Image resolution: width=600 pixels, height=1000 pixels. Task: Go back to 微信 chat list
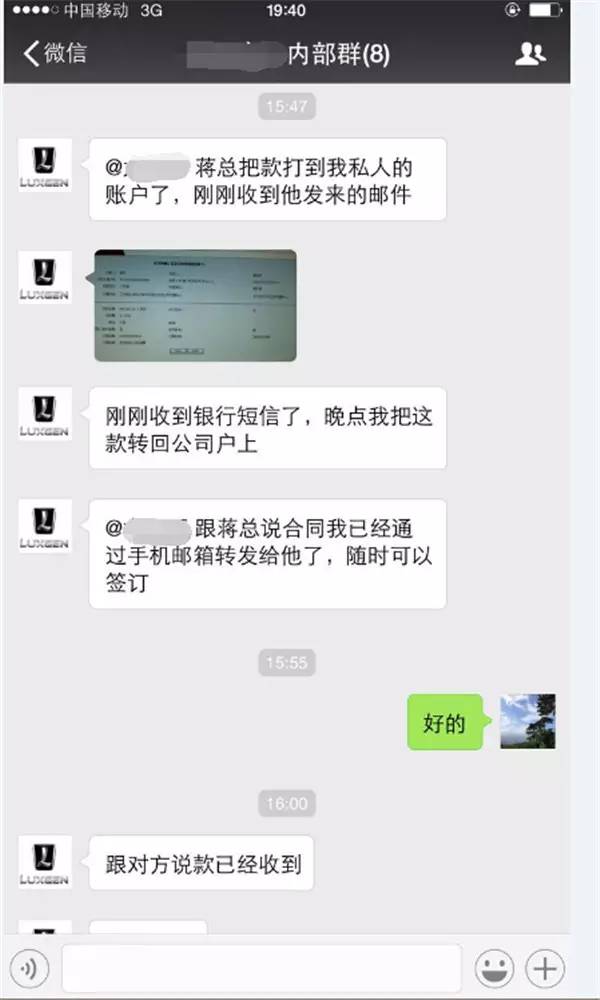55,53
